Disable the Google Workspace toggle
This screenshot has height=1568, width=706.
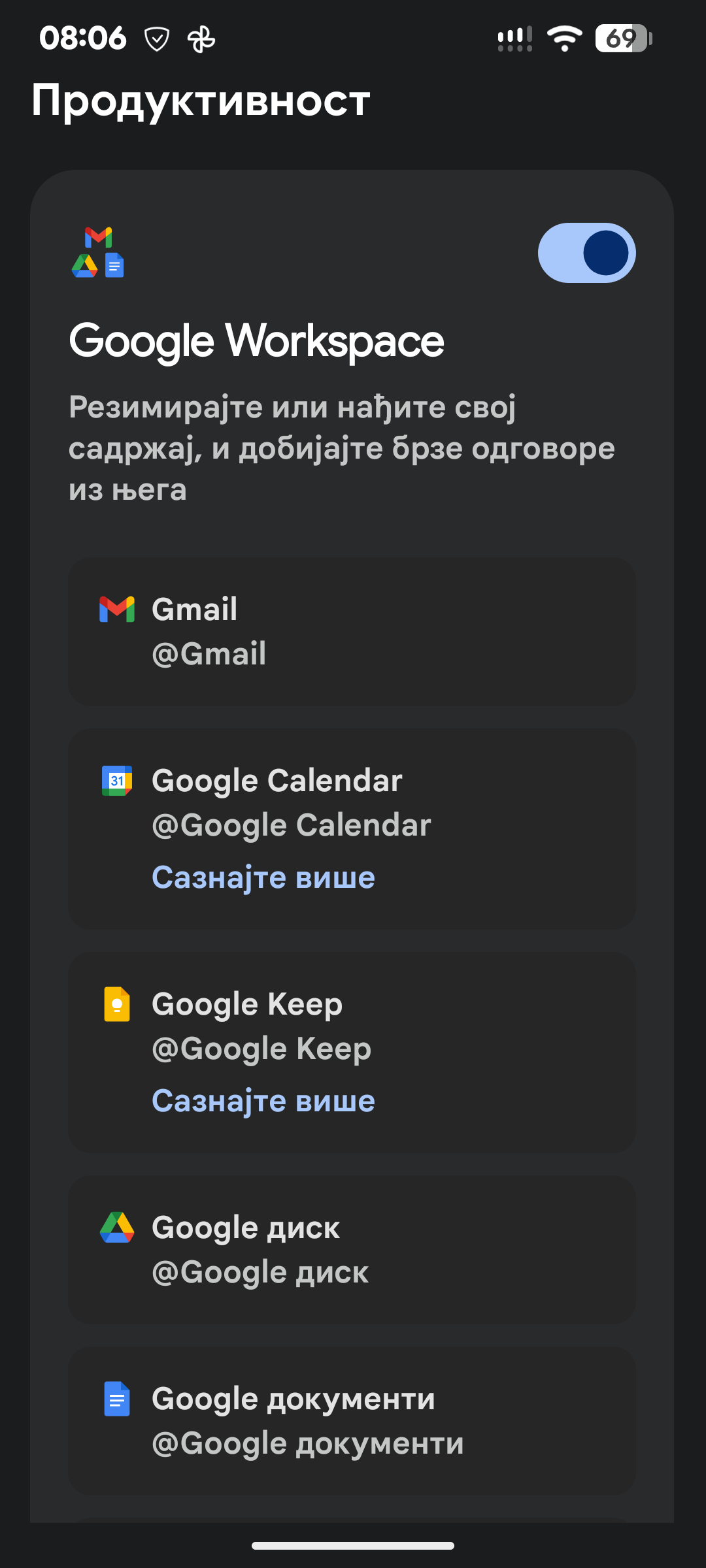[x=586, y=253]
